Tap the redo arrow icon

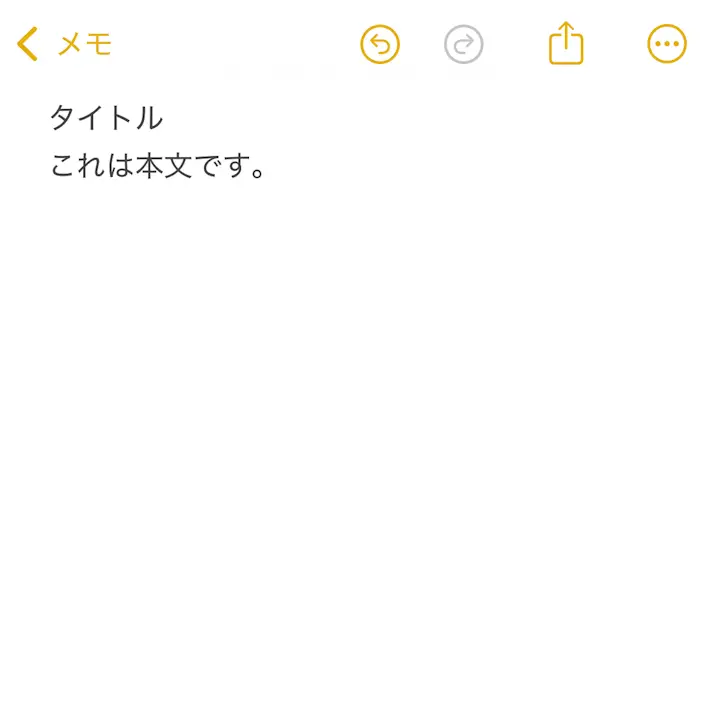tap(464, 44)
